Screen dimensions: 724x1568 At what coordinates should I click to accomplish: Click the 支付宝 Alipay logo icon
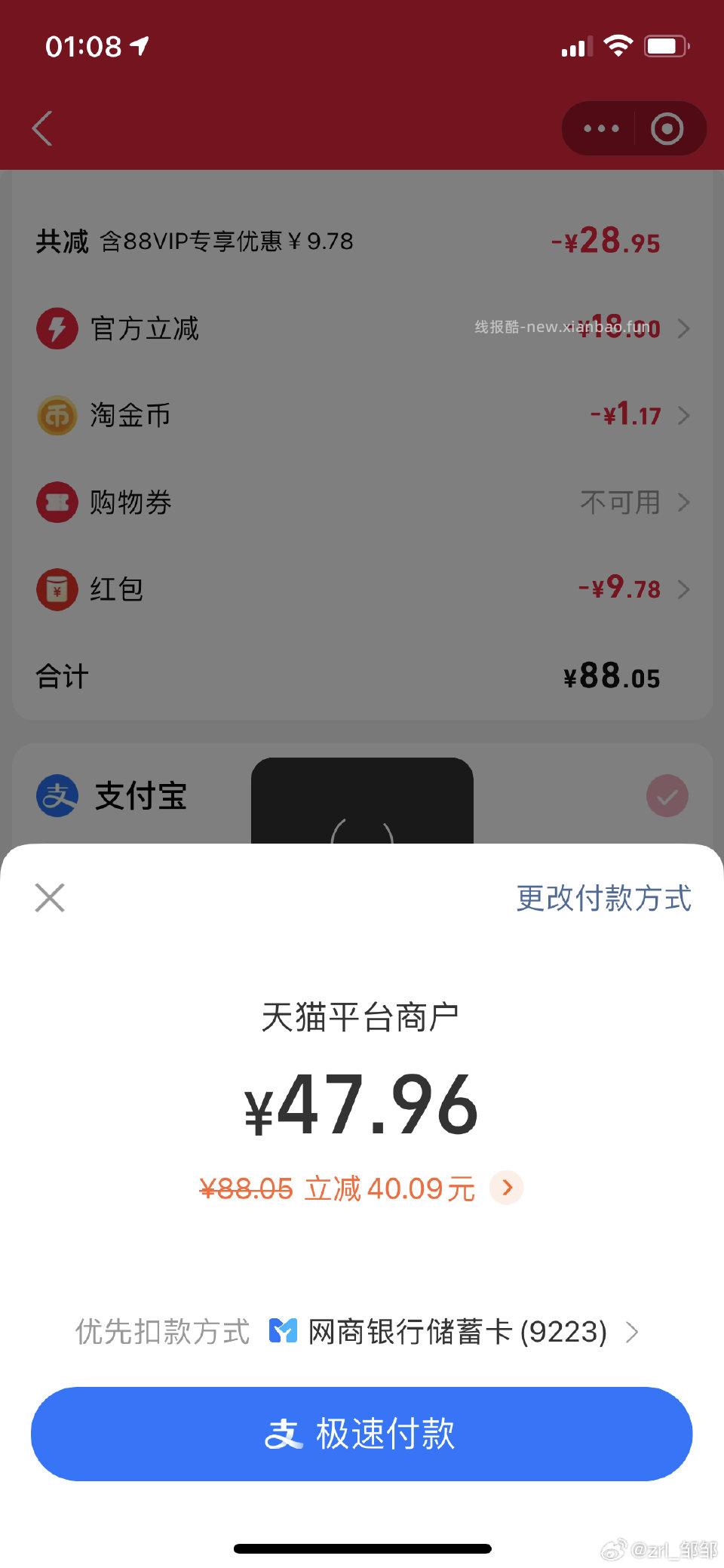pos(57,795)
